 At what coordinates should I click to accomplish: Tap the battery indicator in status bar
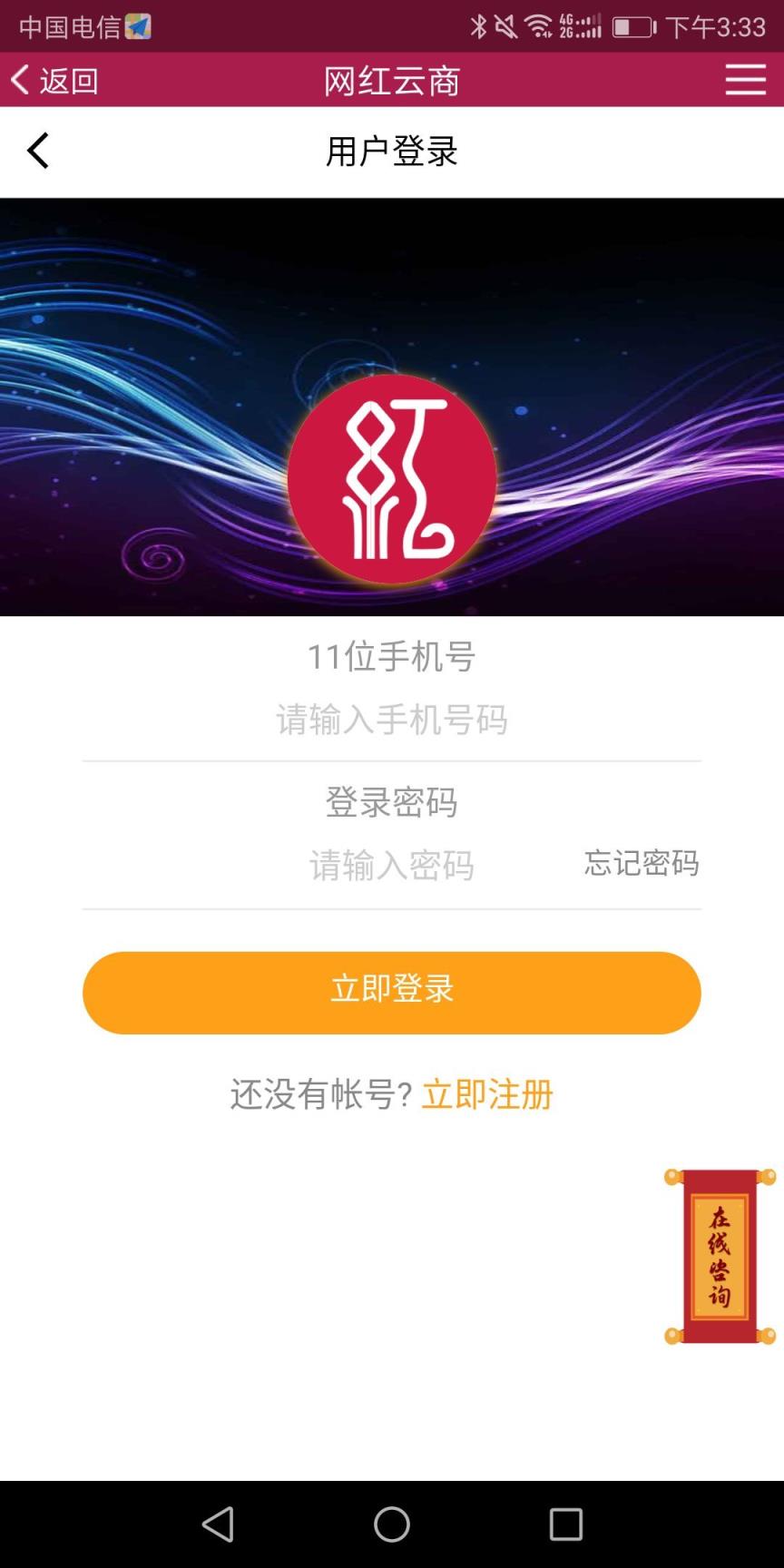(x=630, y=26)
